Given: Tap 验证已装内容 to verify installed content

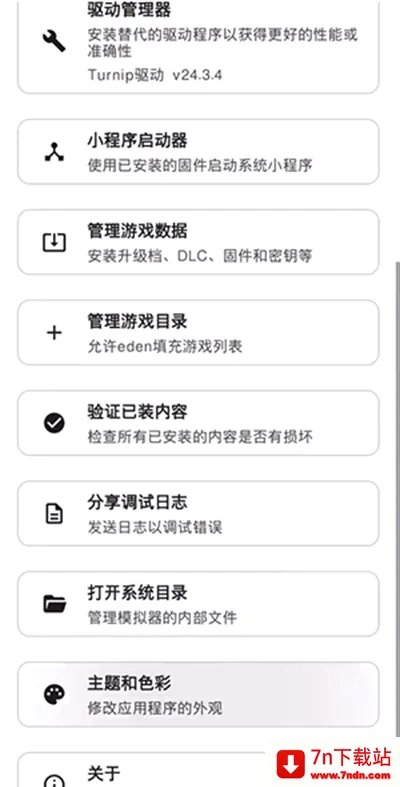Looking at the screenshot, I should pos(198,423).
